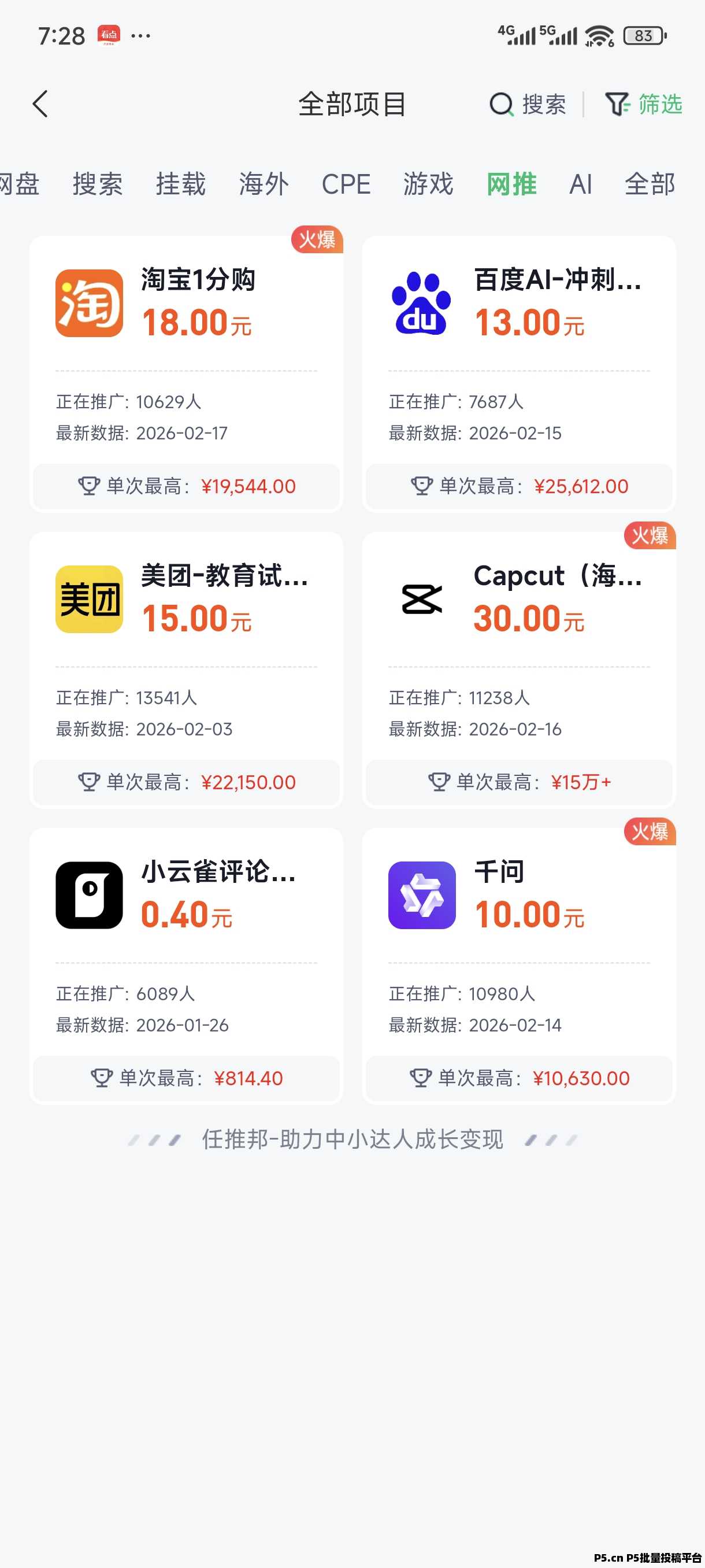Open the 全部 tab at the right

(x=650, y=184)
